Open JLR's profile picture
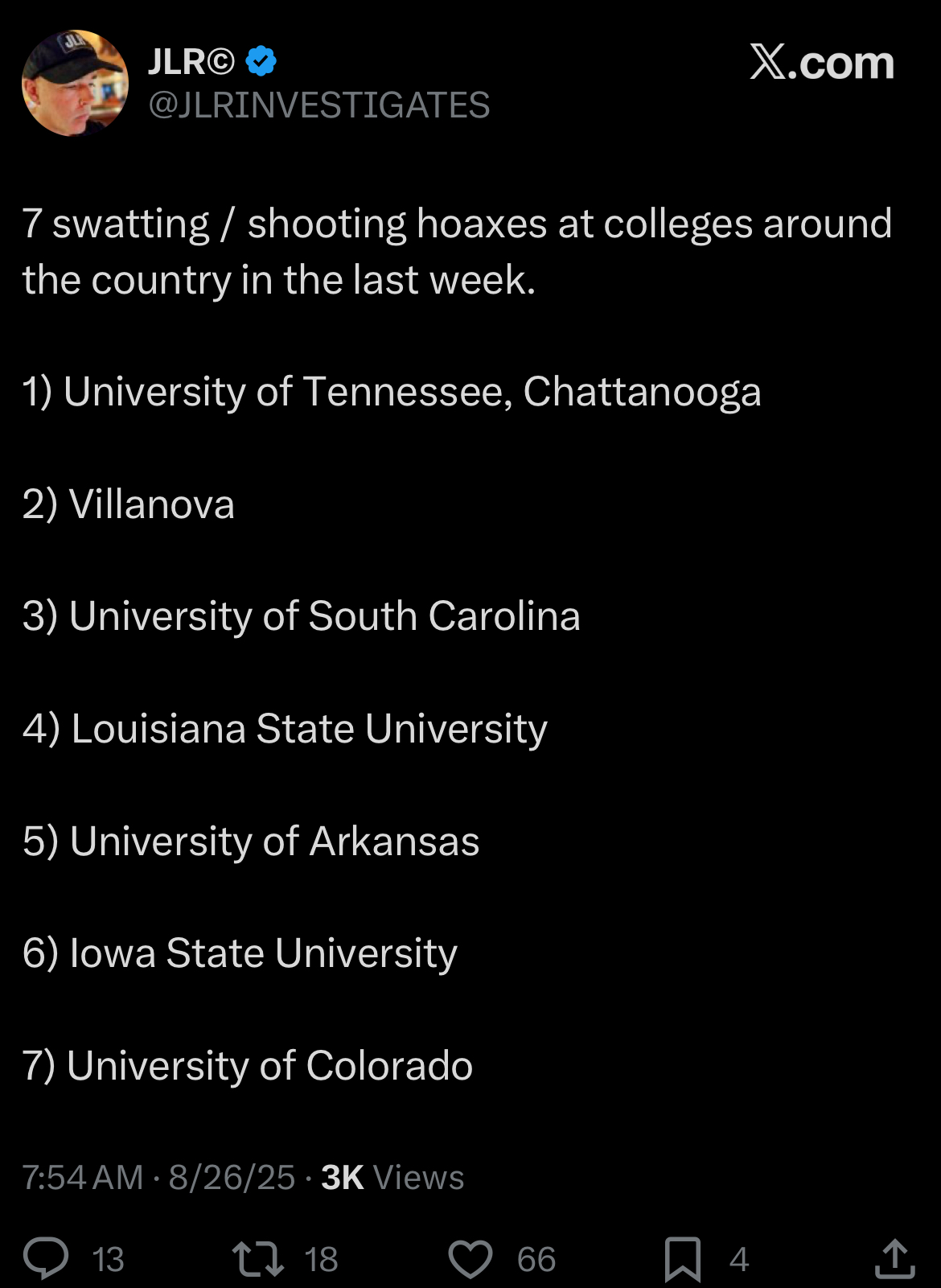Screen dimensions: 941x1288 pyautogui.click(x=75, y=83)
